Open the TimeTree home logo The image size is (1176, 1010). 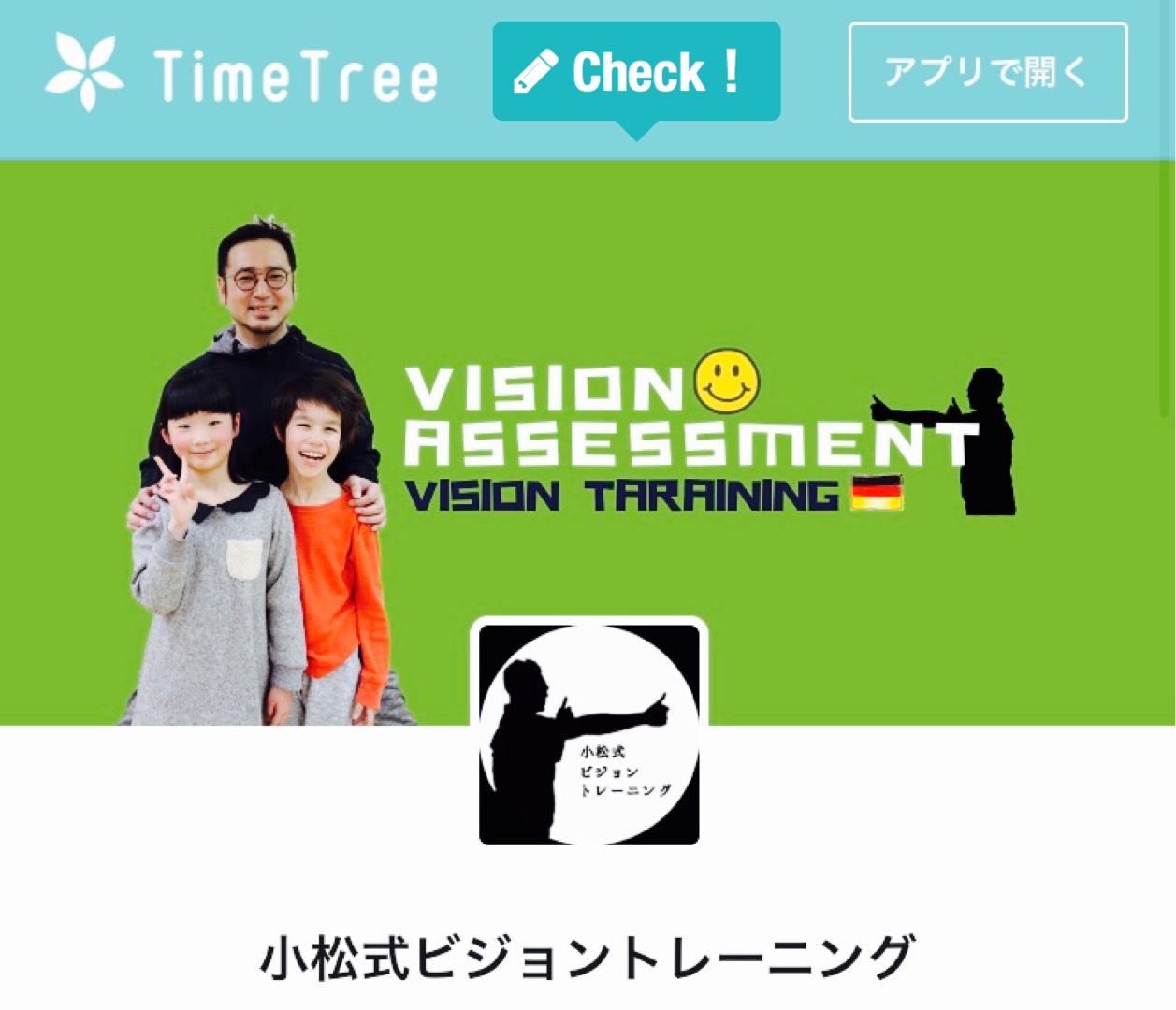coord(241,75)
